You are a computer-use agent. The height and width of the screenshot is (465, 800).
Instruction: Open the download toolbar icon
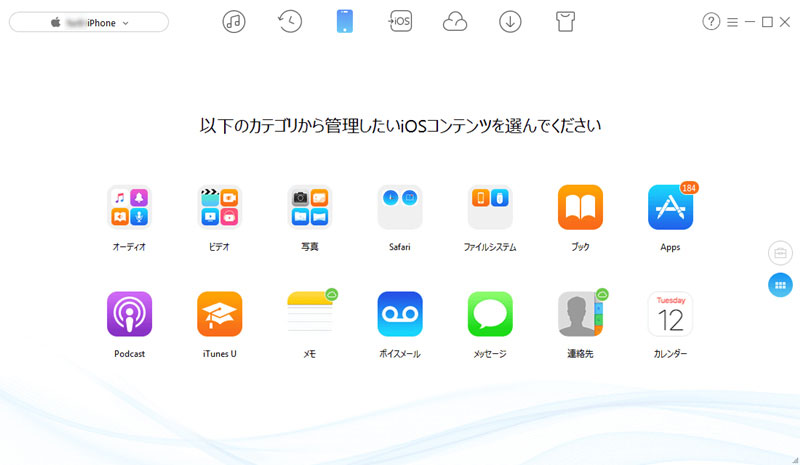(x=510, y=22)
